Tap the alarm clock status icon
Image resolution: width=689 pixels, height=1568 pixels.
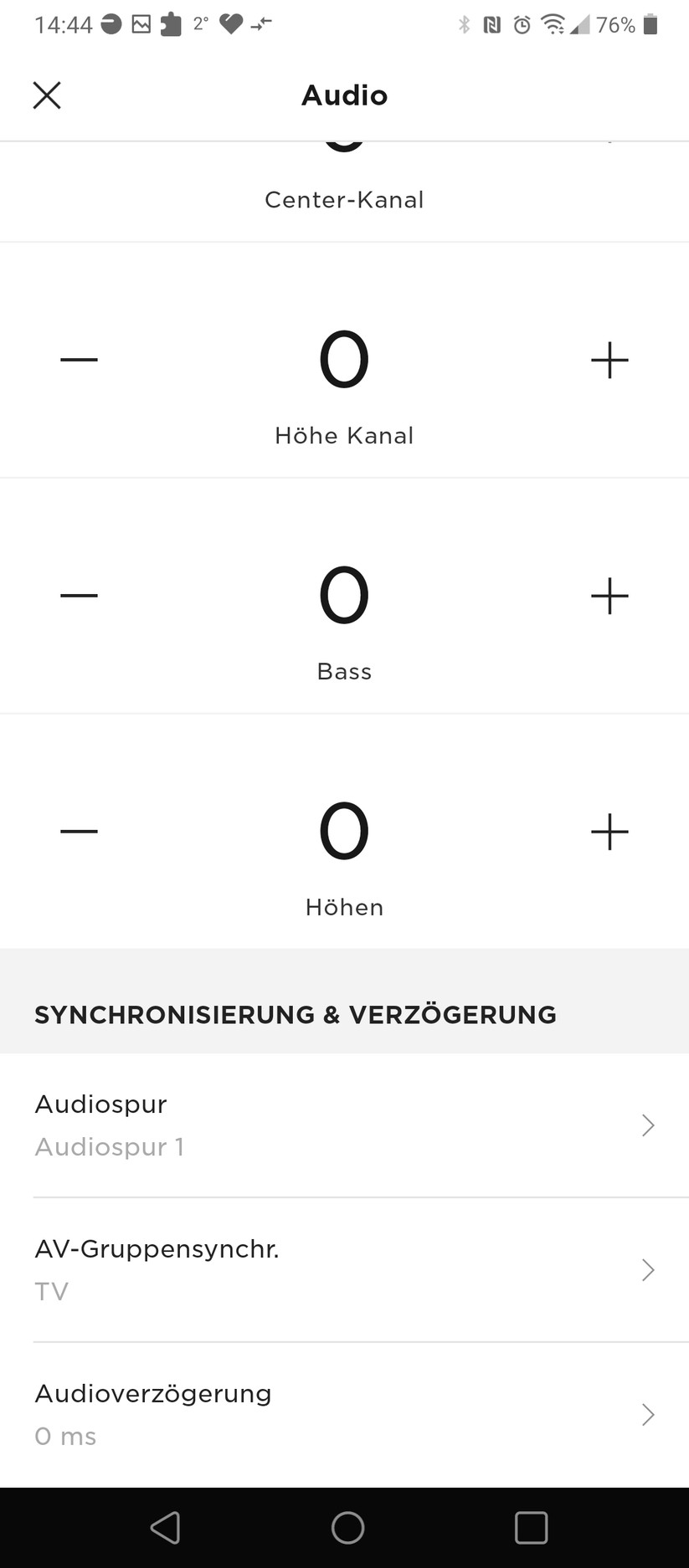tap(520, 24)
